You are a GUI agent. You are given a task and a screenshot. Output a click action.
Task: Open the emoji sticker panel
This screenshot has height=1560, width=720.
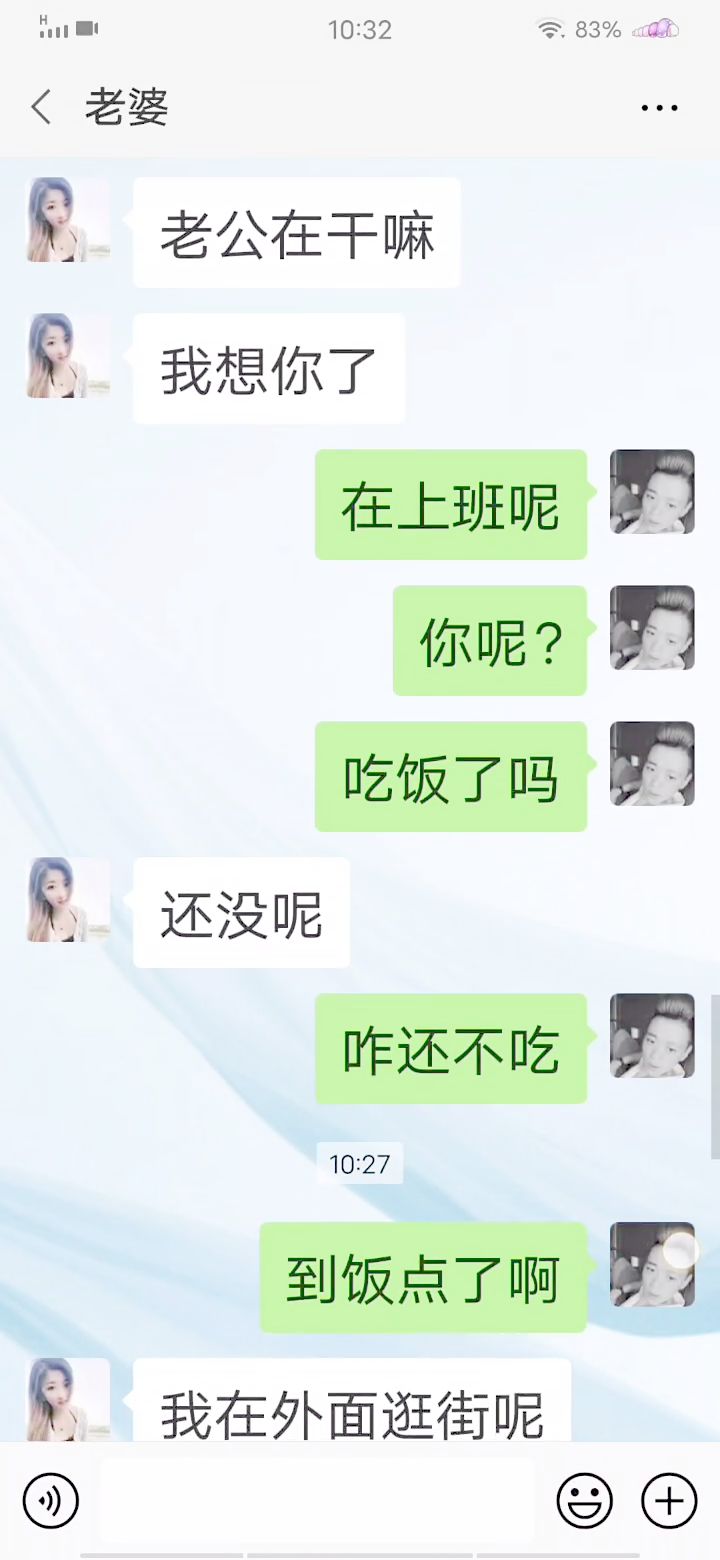pyautogui.click(x=584, y=1500)
